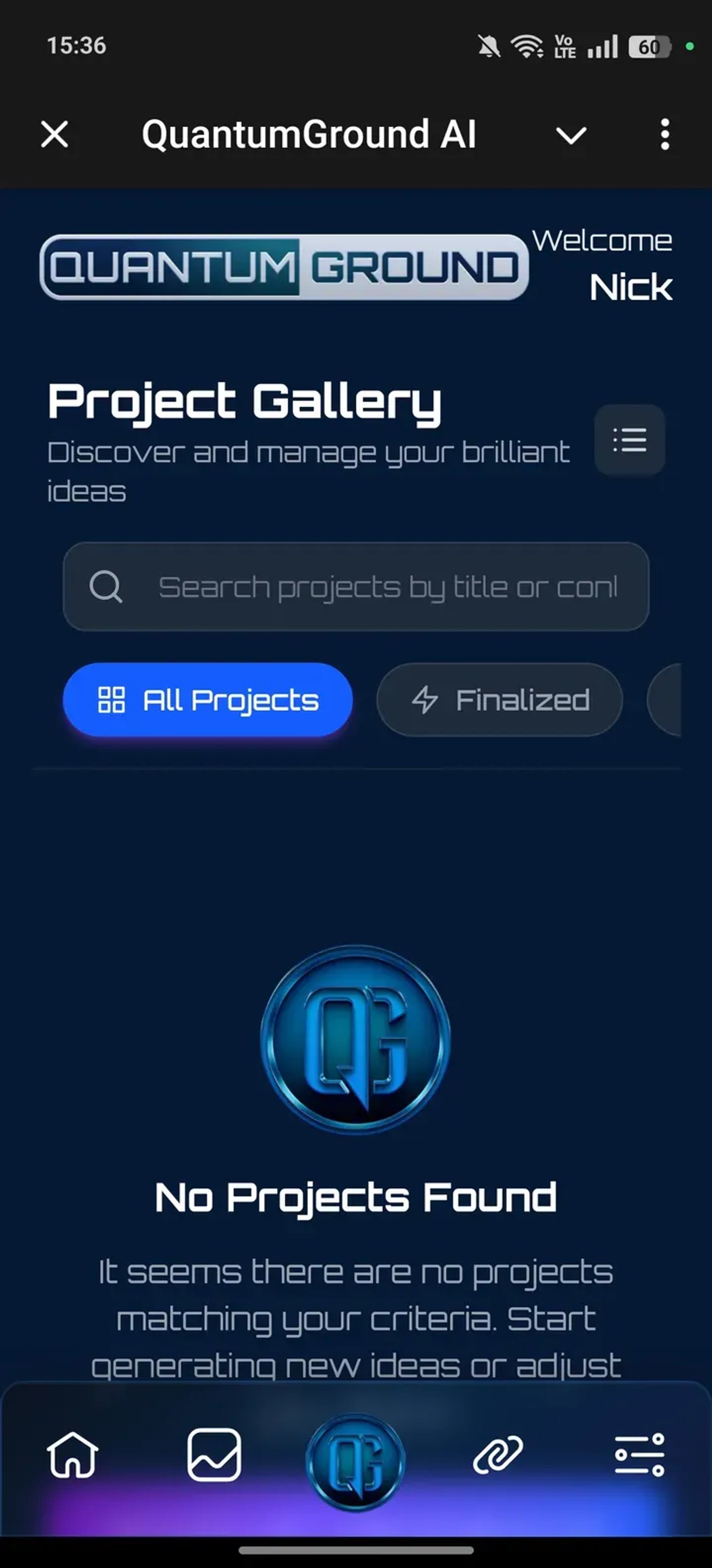Collapse the QuantumGround AI window
The height and width of the screenshot is (1568, 712).
pyautogui.click(x=570, y=134)
